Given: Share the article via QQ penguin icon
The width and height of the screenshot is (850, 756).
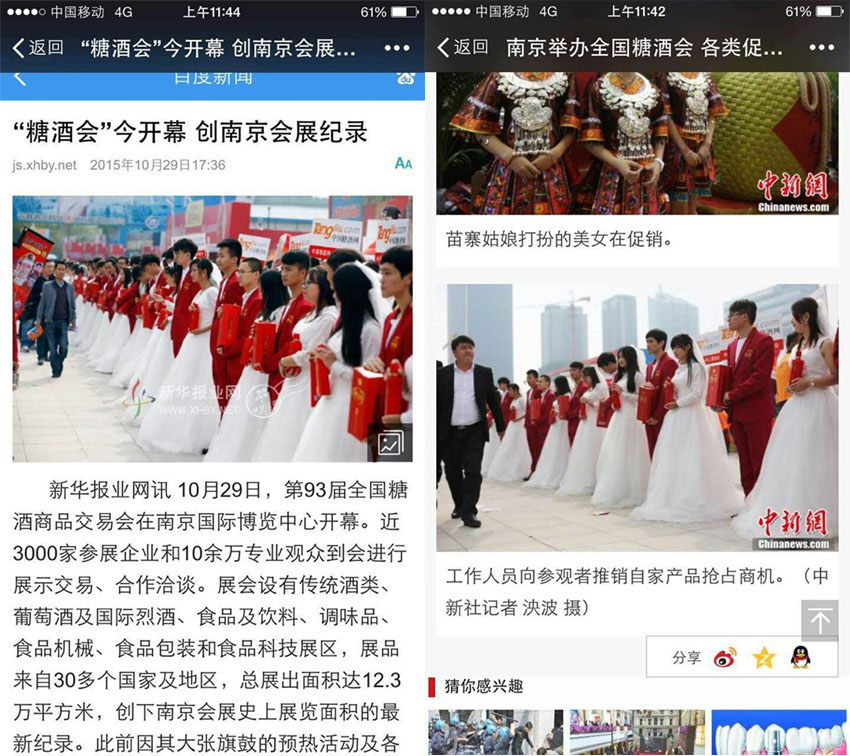Looking at the screenshot, I should click(800, 657).
